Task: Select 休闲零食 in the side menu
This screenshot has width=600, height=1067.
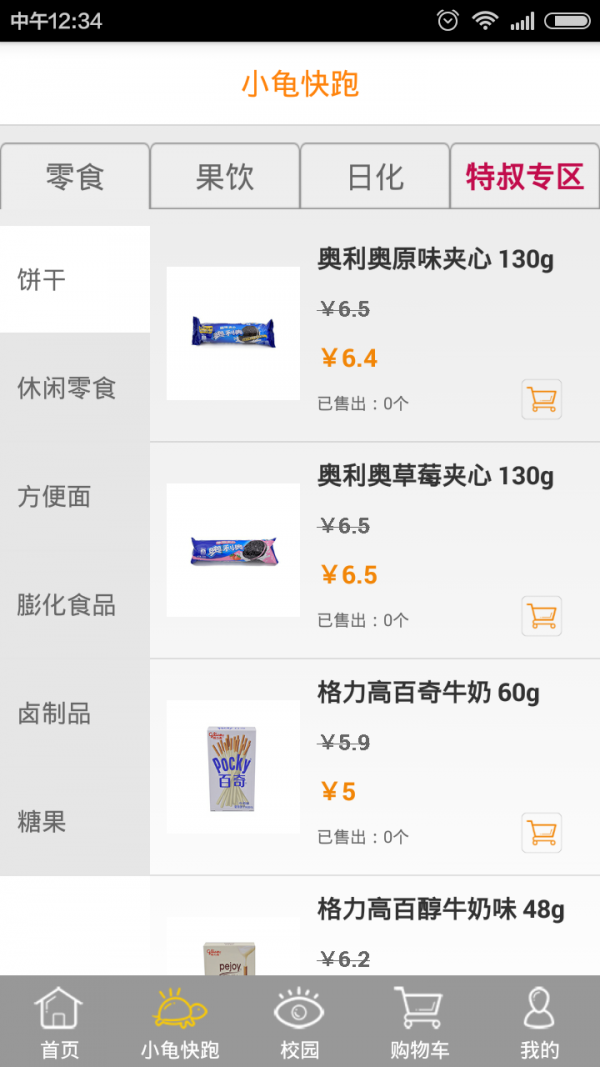Action: point(67,388)
